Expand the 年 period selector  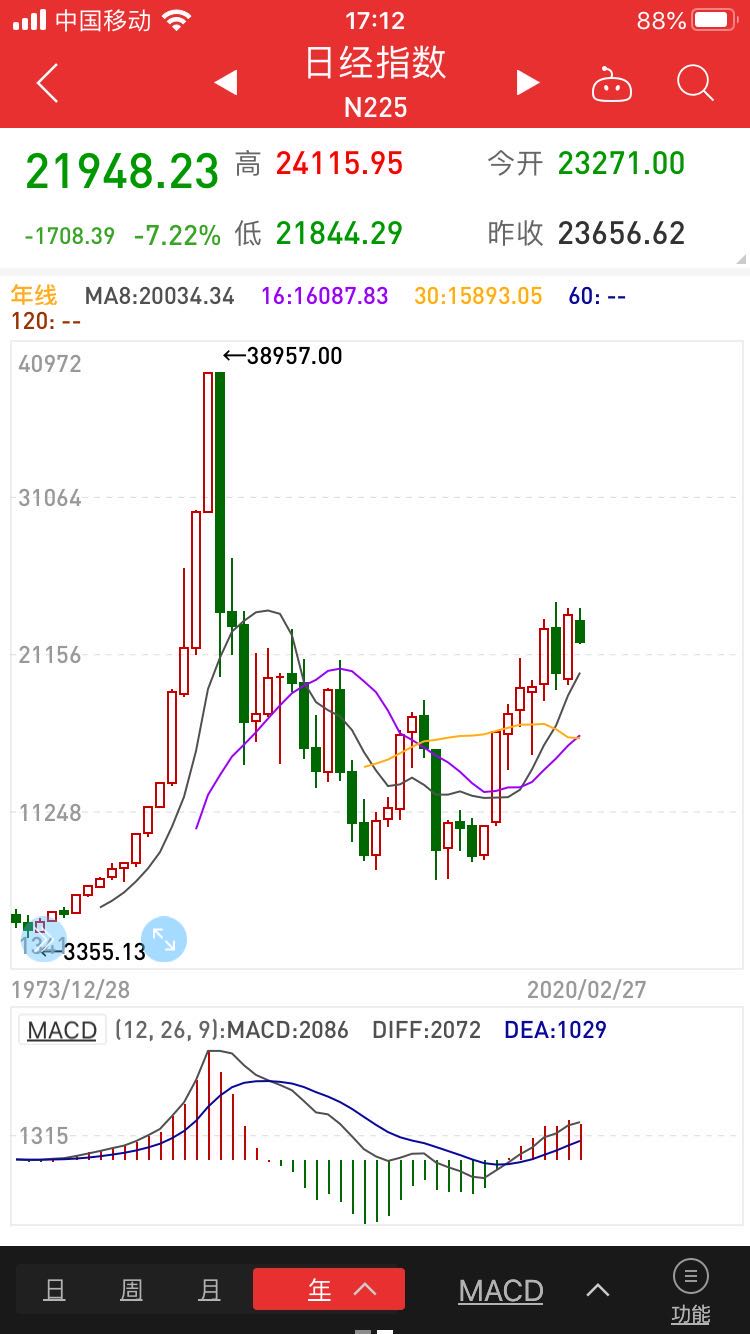click(329, 1290)
